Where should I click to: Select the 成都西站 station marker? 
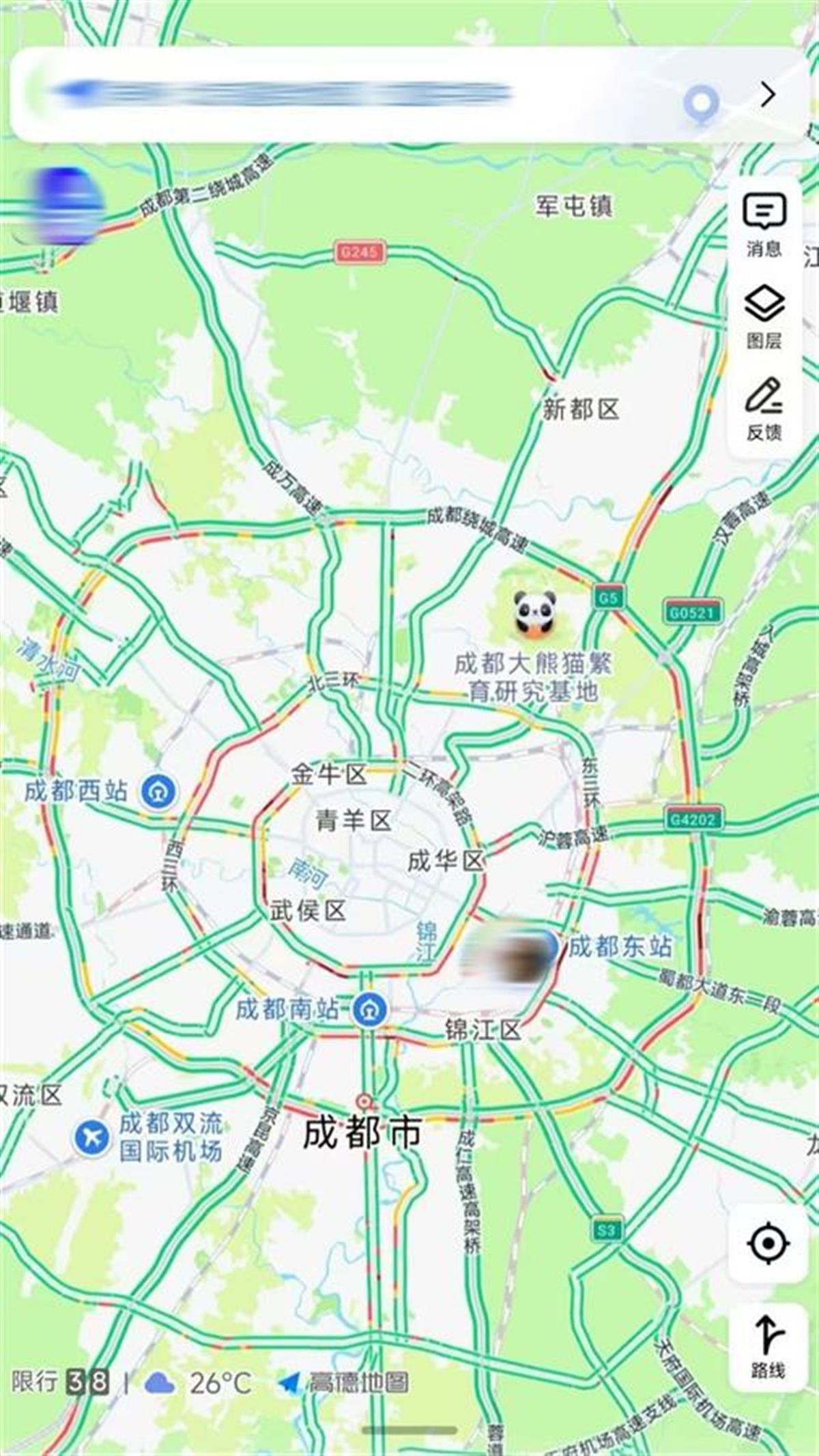(158, 791)
